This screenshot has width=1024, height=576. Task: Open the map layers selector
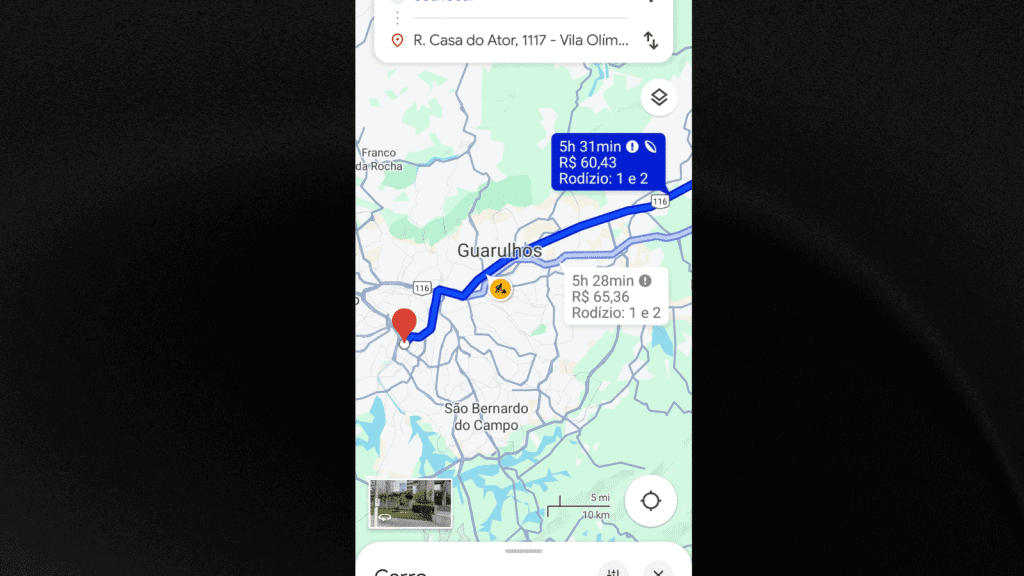click(x=659, y=97)
